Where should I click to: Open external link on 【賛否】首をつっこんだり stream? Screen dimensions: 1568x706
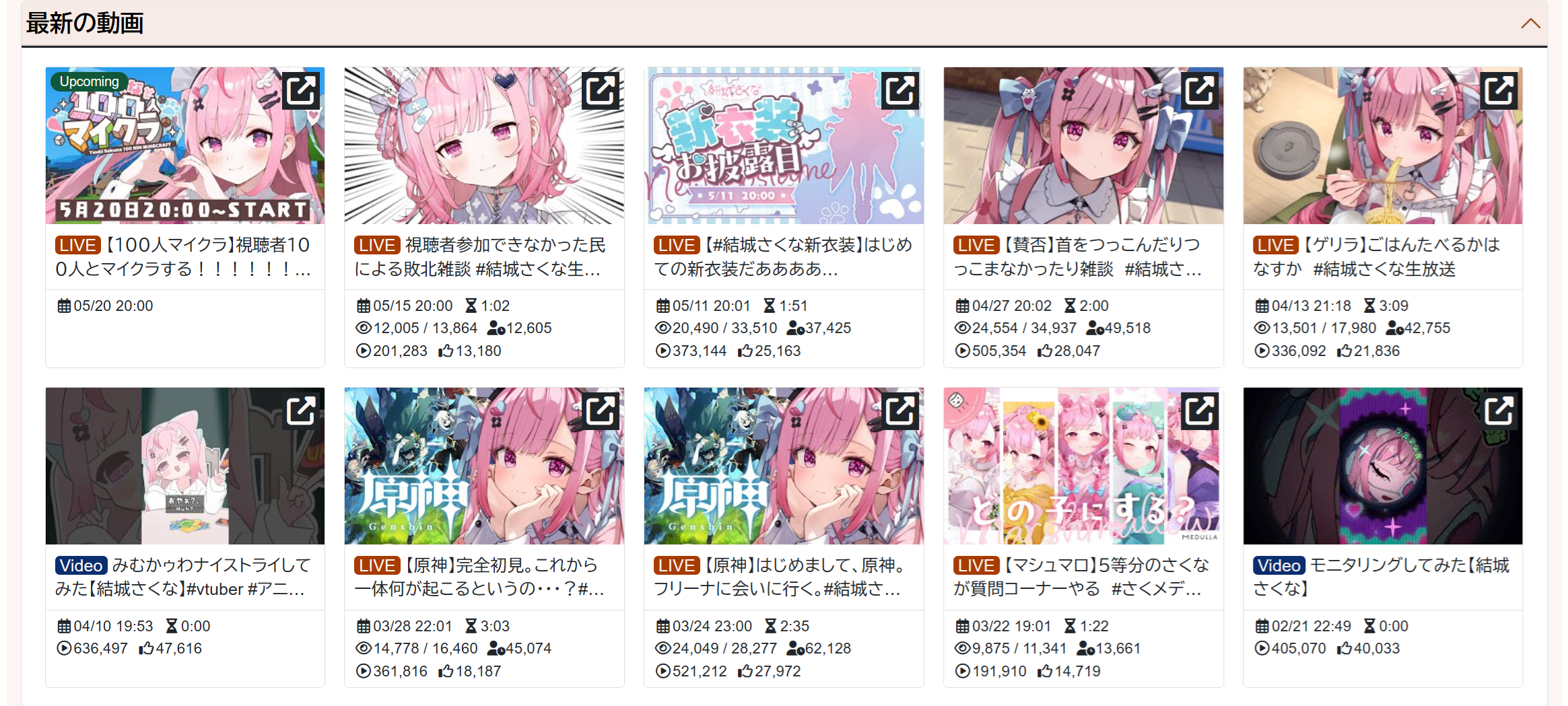click(x=1199, y=90)
